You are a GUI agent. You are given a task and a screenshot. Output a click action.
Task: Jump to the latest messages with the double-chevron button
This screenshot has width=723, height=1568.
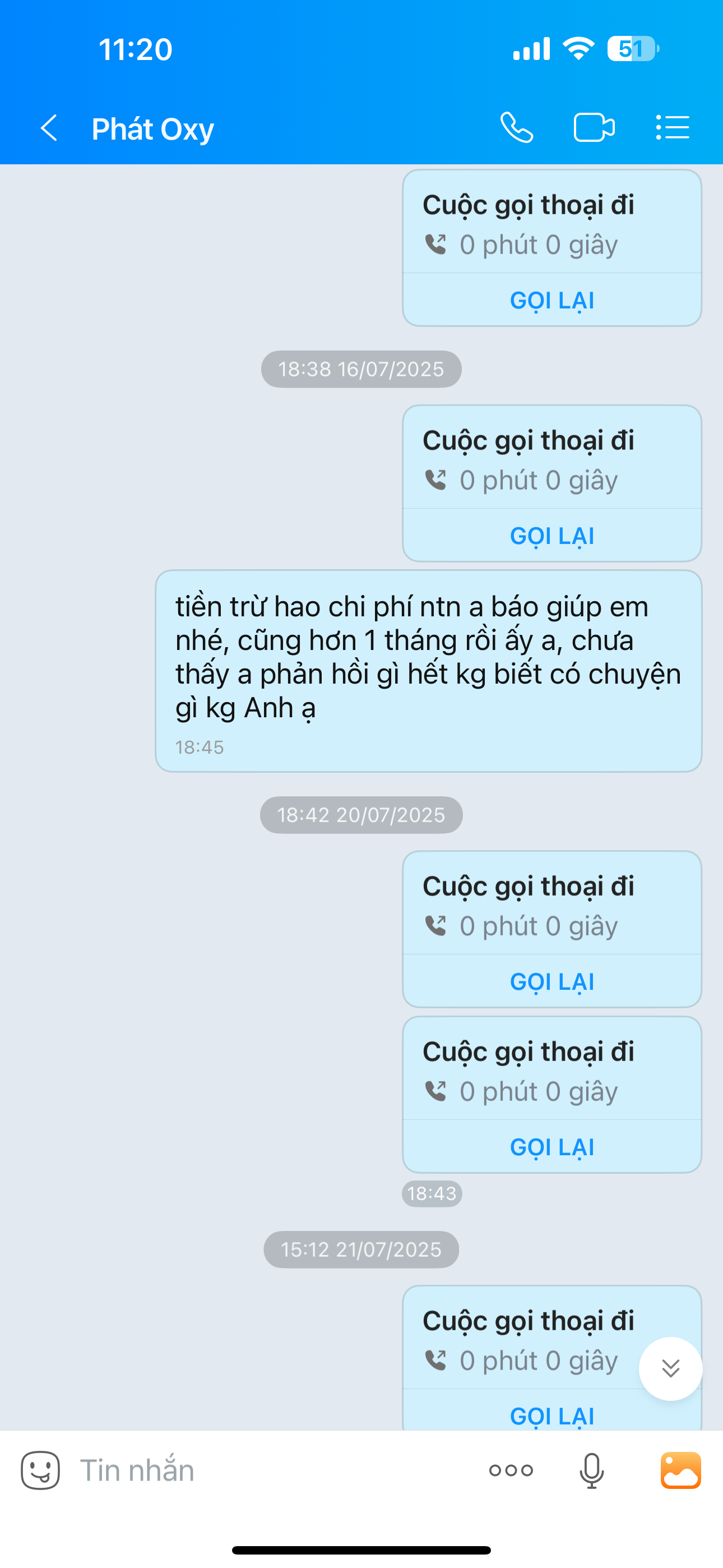point(670,1368)
